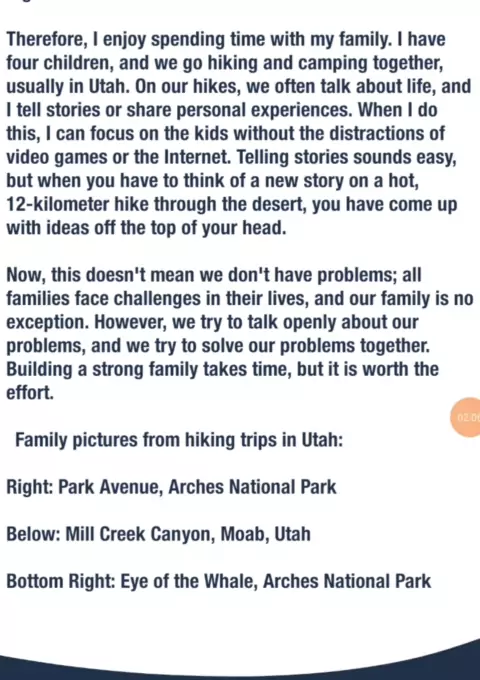
Task: Tap the orange floating recording timer bubble
Action: tap(466, 417)
